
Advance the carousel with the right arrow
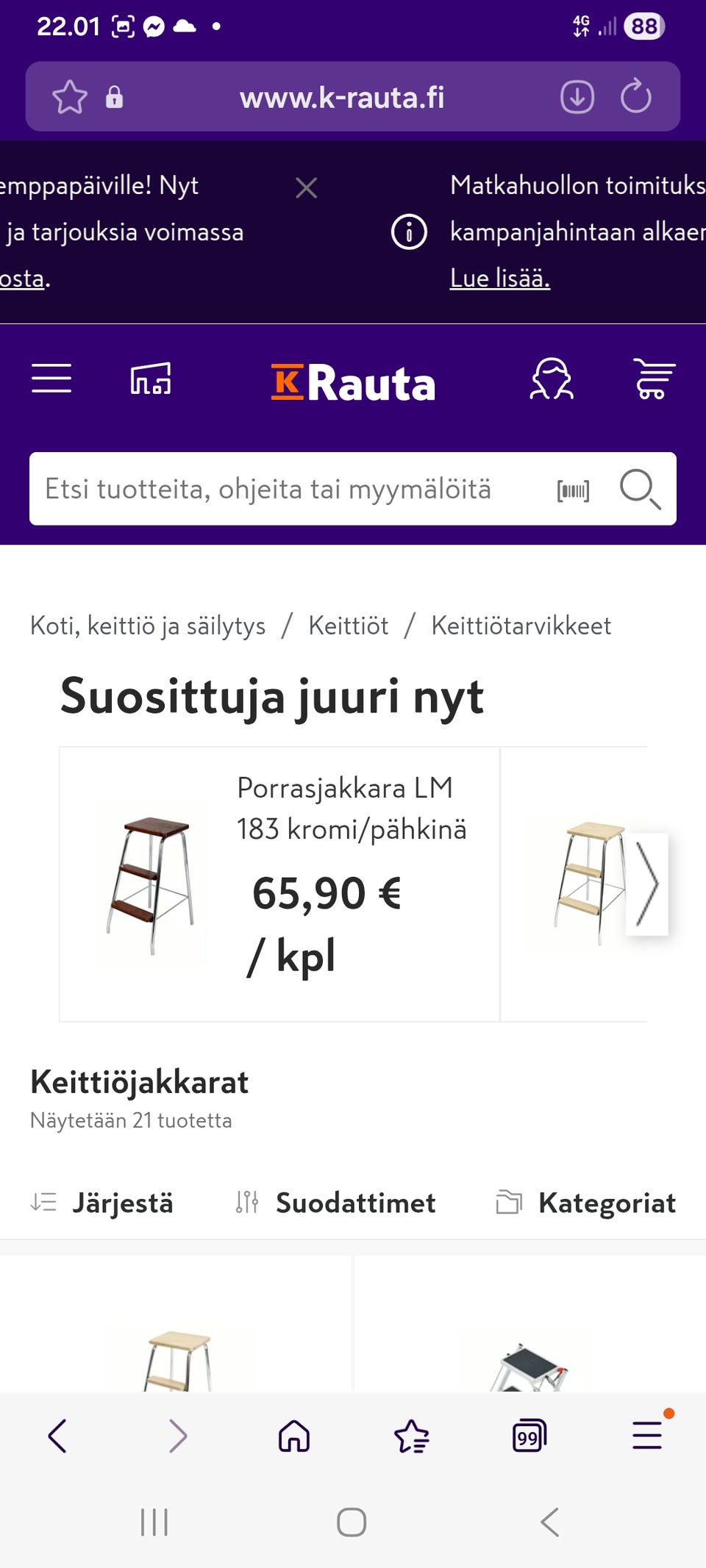tap(647, 884)
